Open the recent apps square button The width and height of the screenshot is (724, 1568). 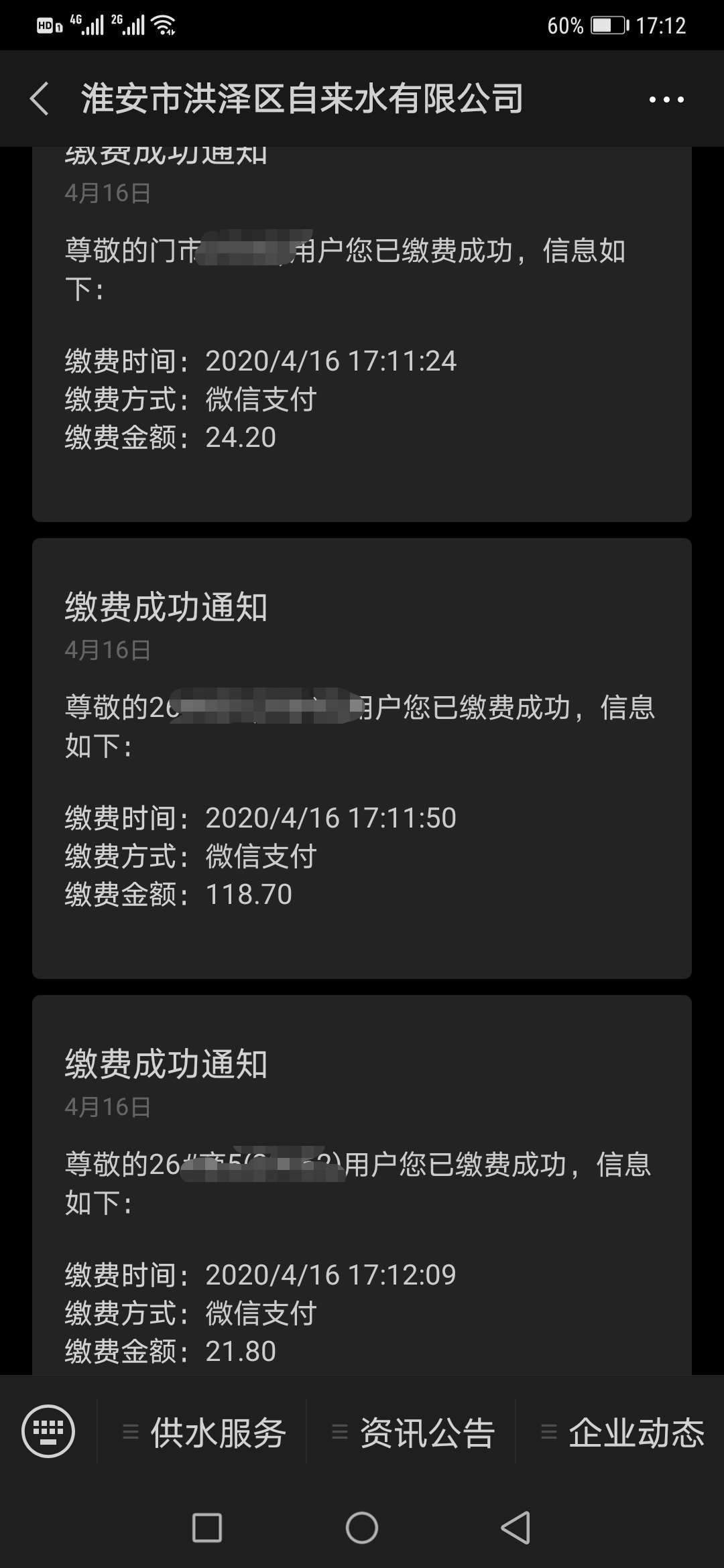coord(206,1528)
